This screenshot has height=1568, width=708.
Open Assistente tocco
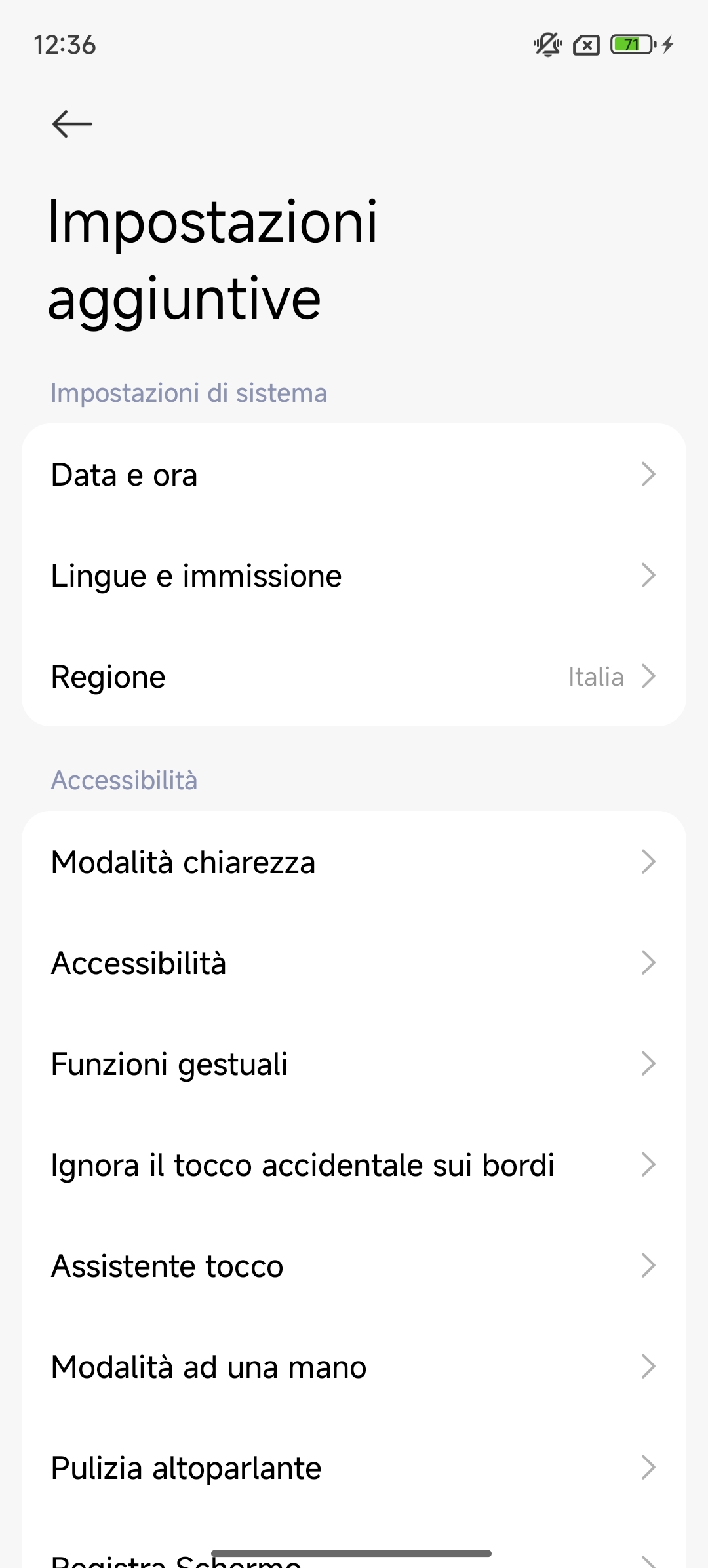coord(354,1266)
